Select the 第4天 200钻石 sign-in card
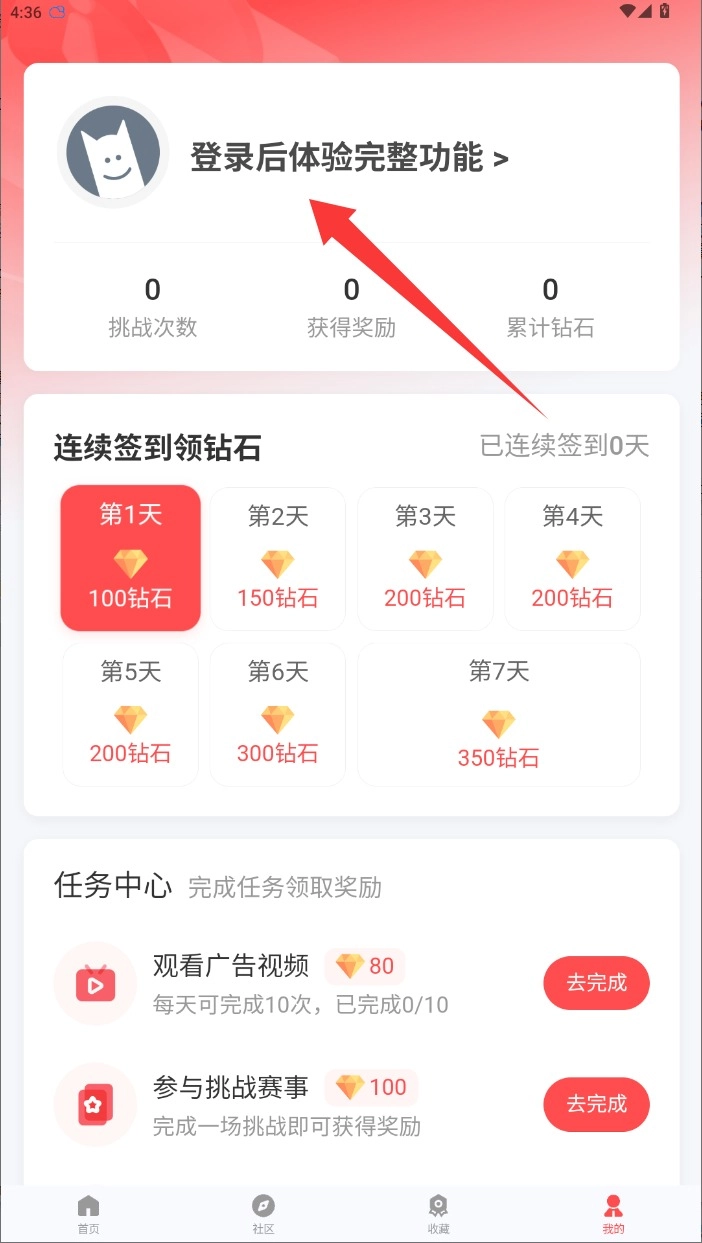Screen dimensions: 702x1243 (x=572, y=558)
